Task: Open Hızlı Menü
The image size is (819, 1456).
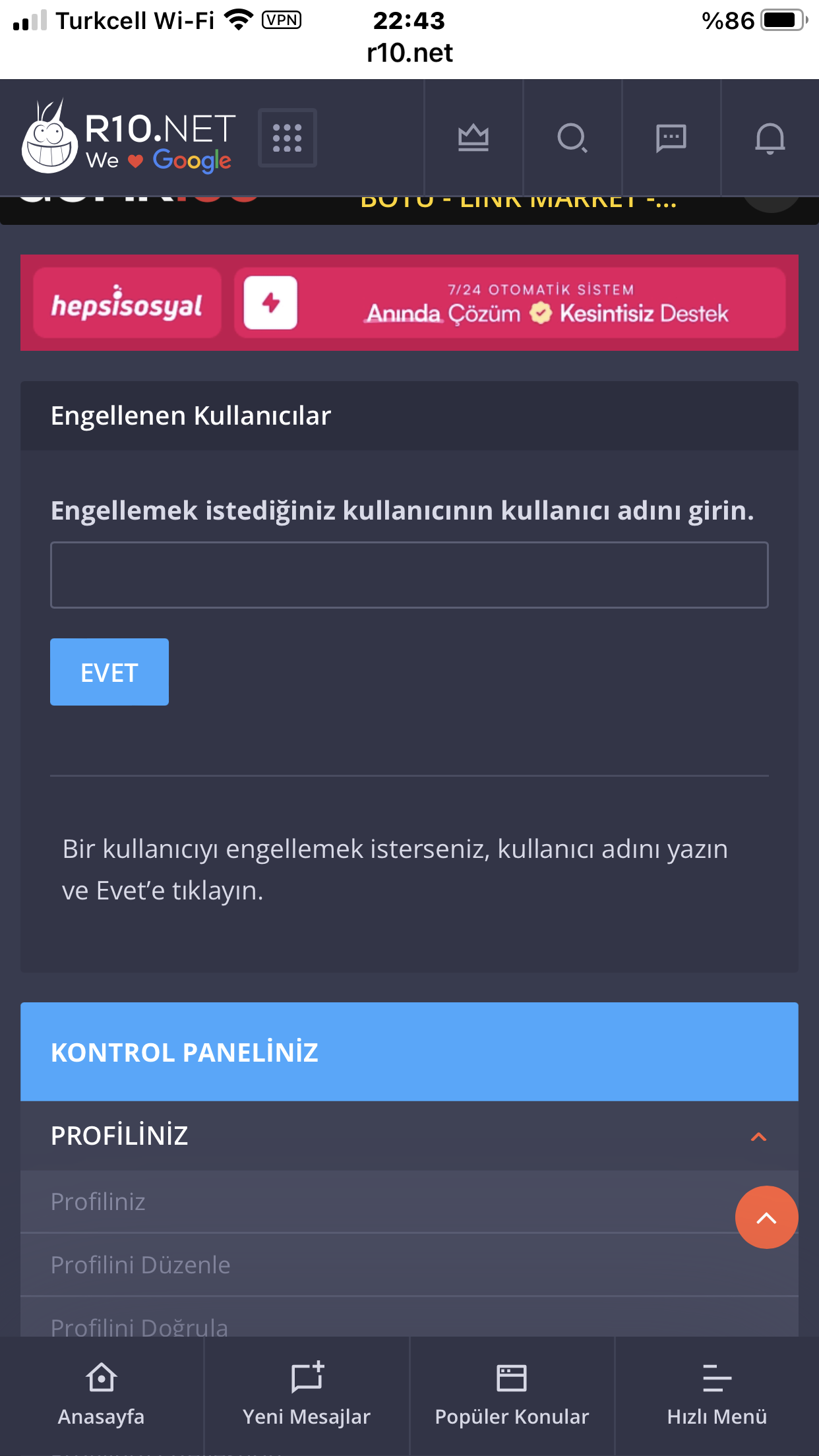Action: [x=717, y=1394]
